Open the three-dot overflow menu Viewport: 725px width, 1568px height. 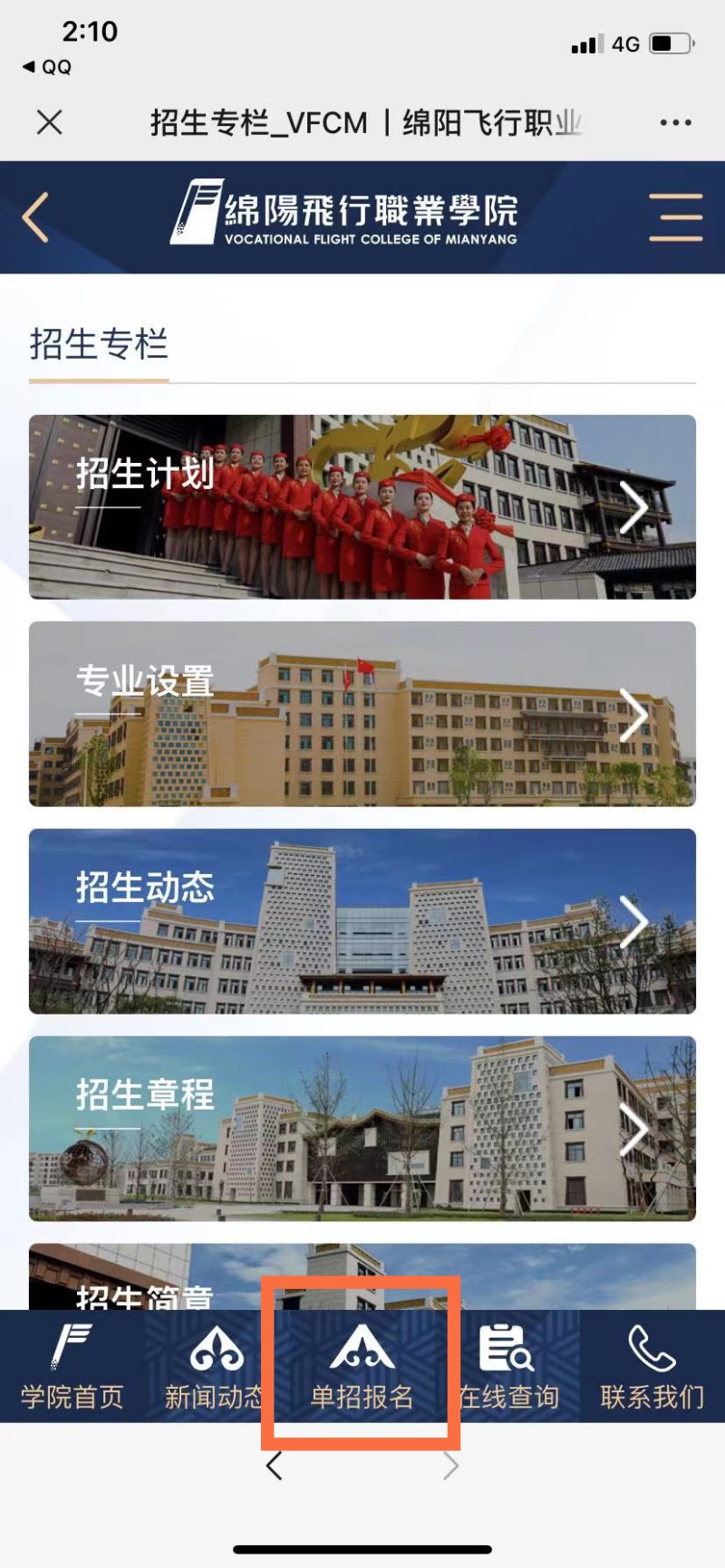(x=675, y=122)
